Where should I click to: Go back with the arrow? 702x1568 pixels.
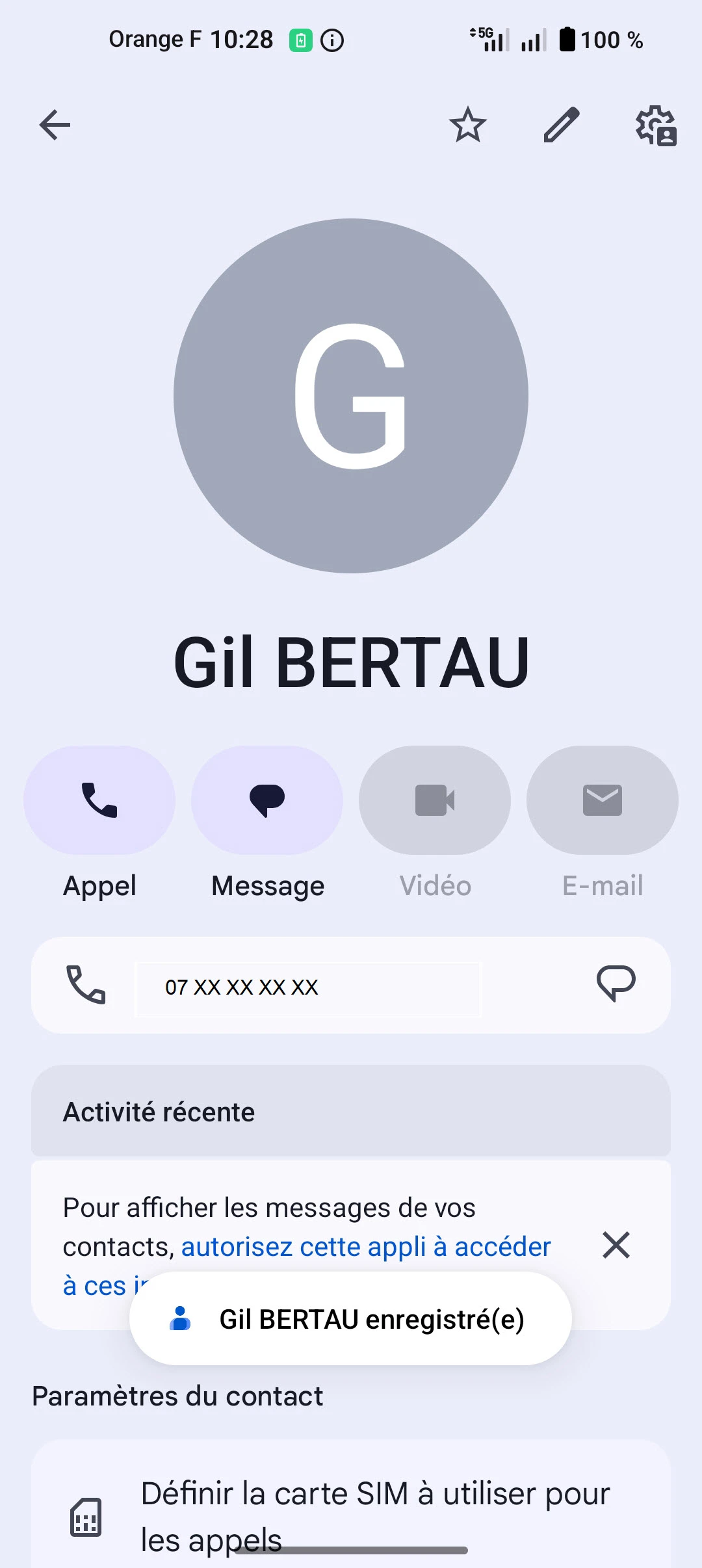coord(55,125)
